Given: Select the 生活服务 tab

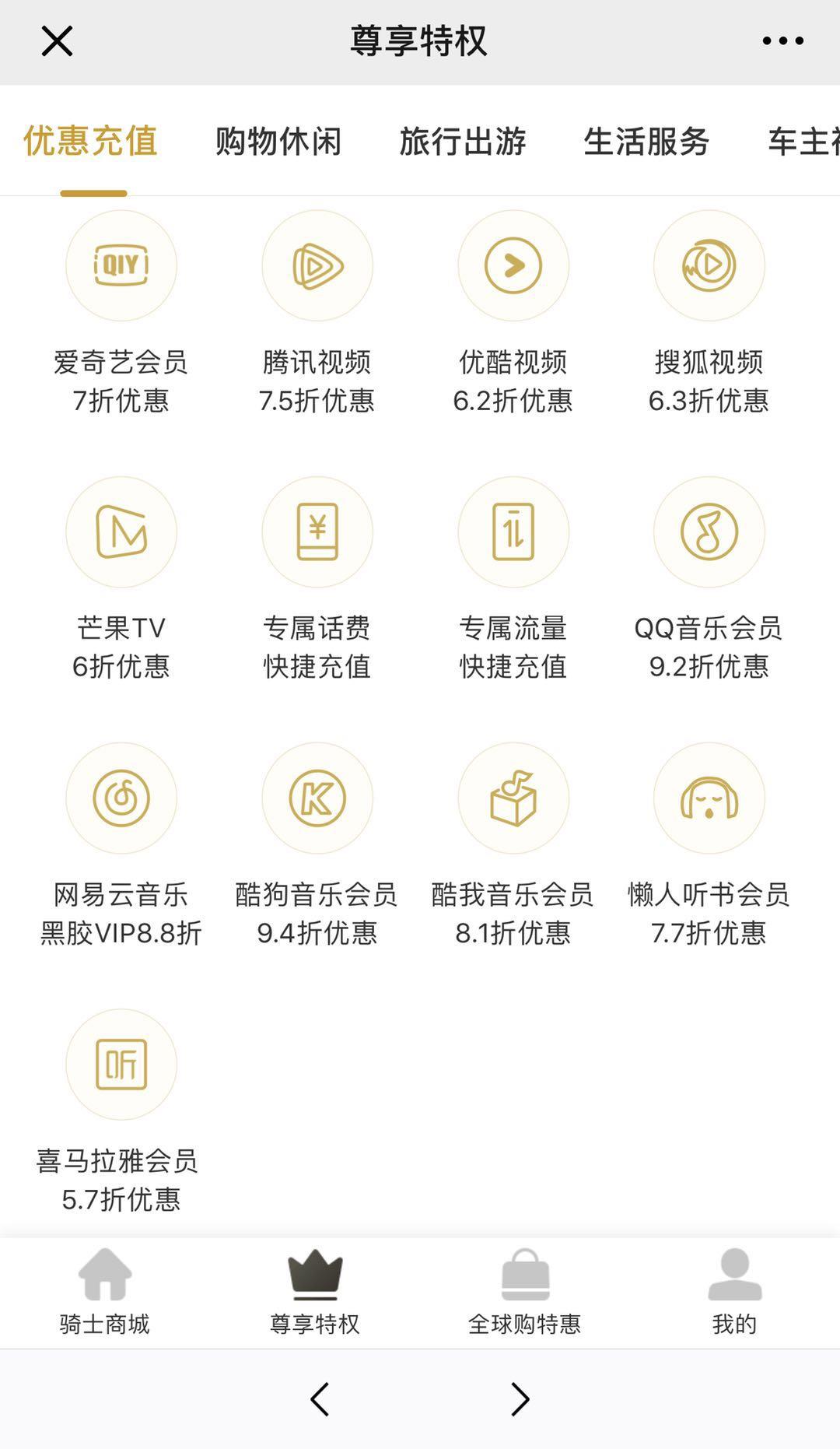Looking at the screenshot, I should [x=646, y=142].
